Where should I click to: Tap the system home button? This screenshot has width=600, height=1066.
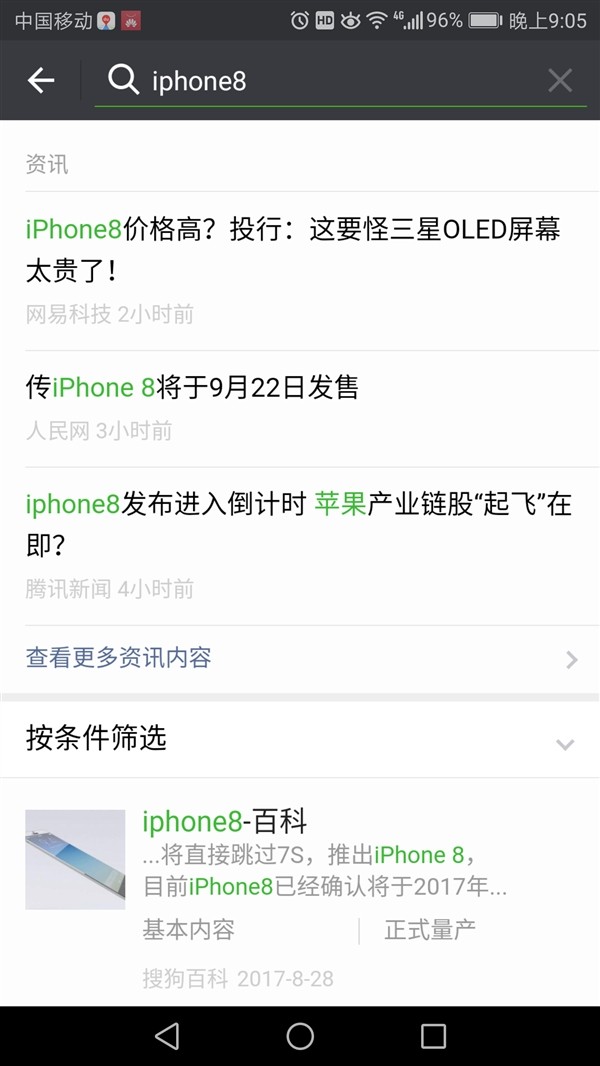pyautogui.click(x=300, y=1036)
